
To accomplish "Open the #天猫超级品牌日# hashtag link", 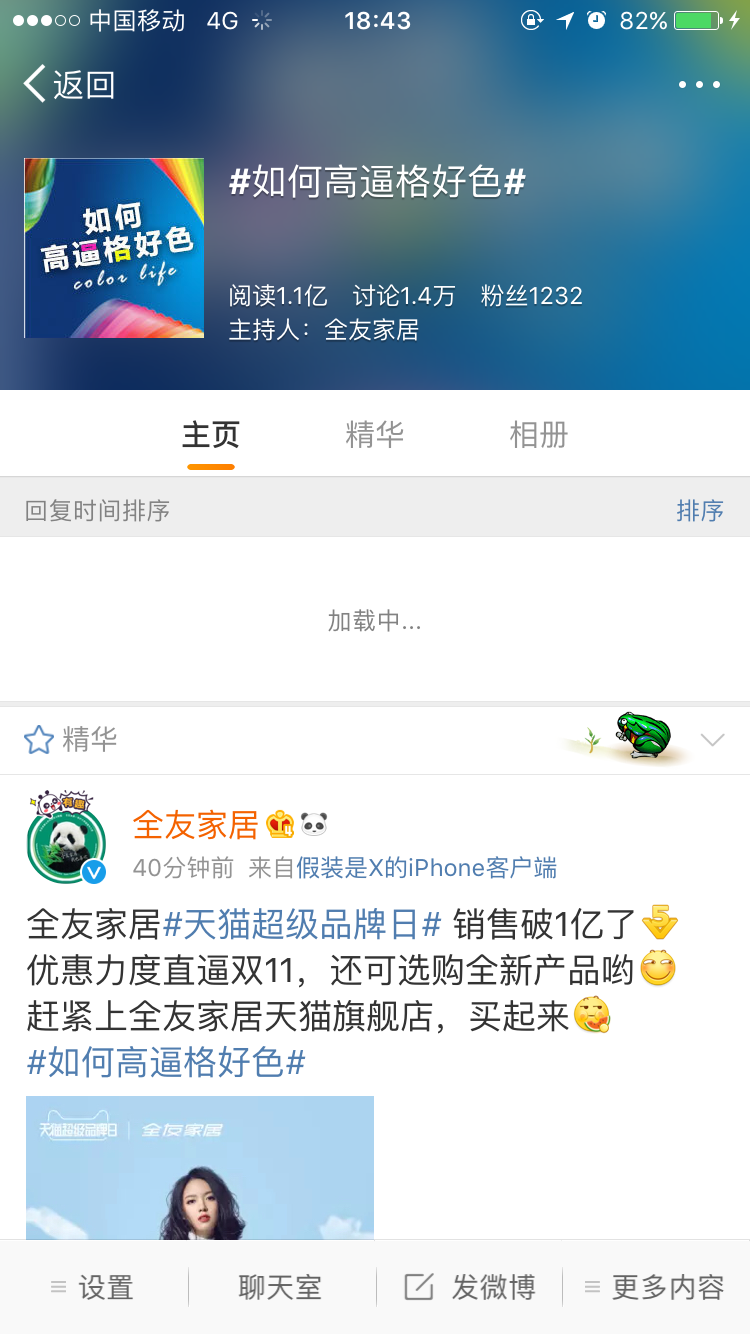I will click(x=302, y=925).
